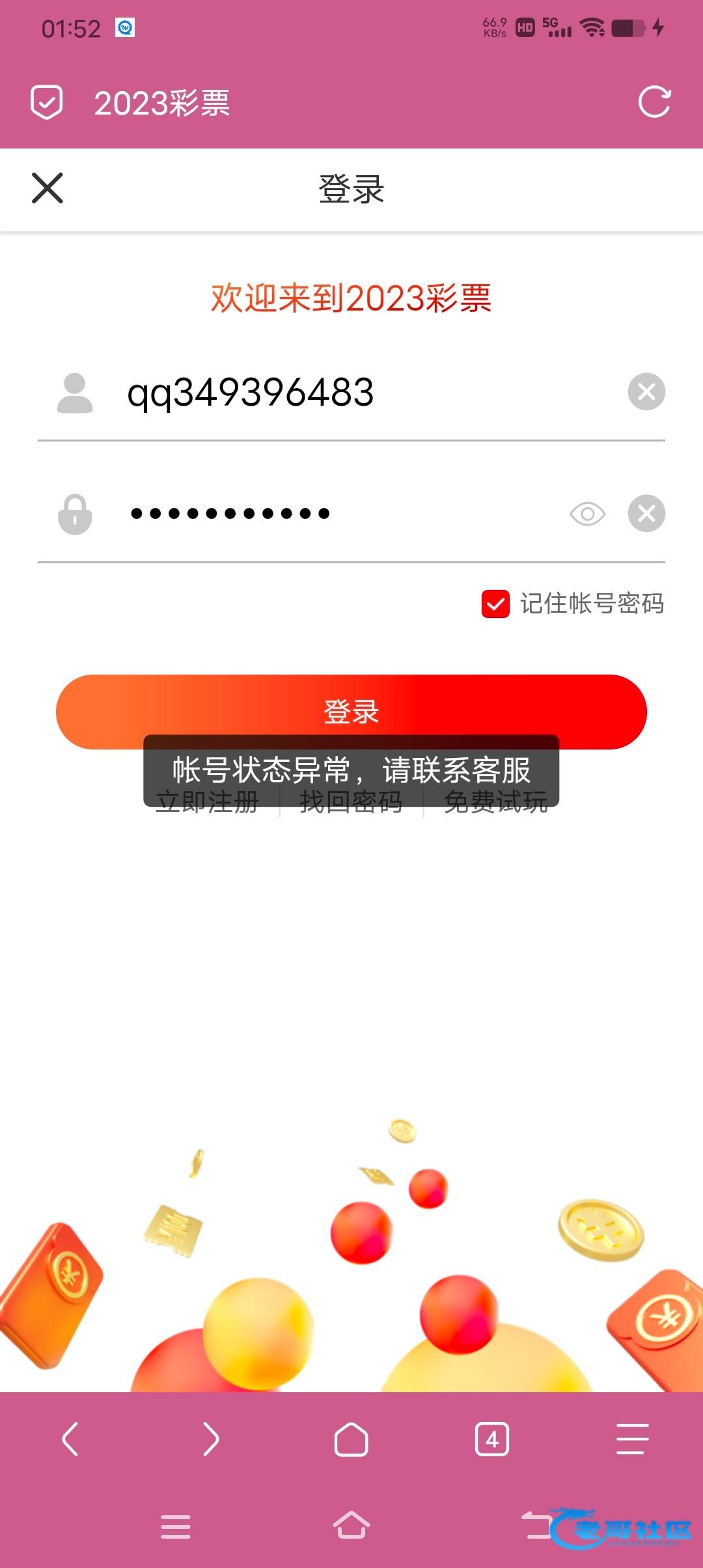Go back in browser with left arrow

70,1438
